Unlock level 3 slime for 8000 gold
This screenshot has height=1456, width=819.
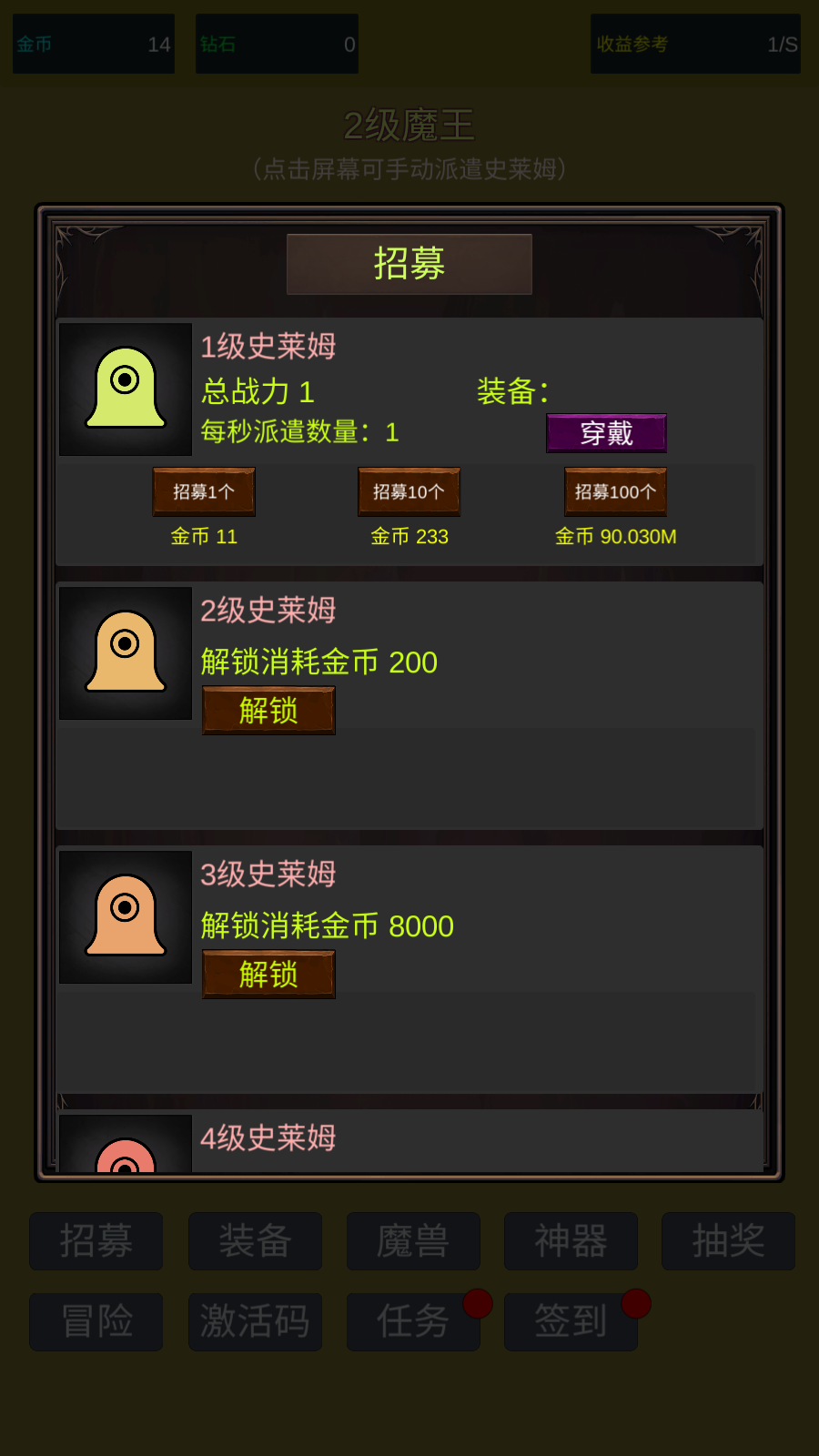pos(268,974)
